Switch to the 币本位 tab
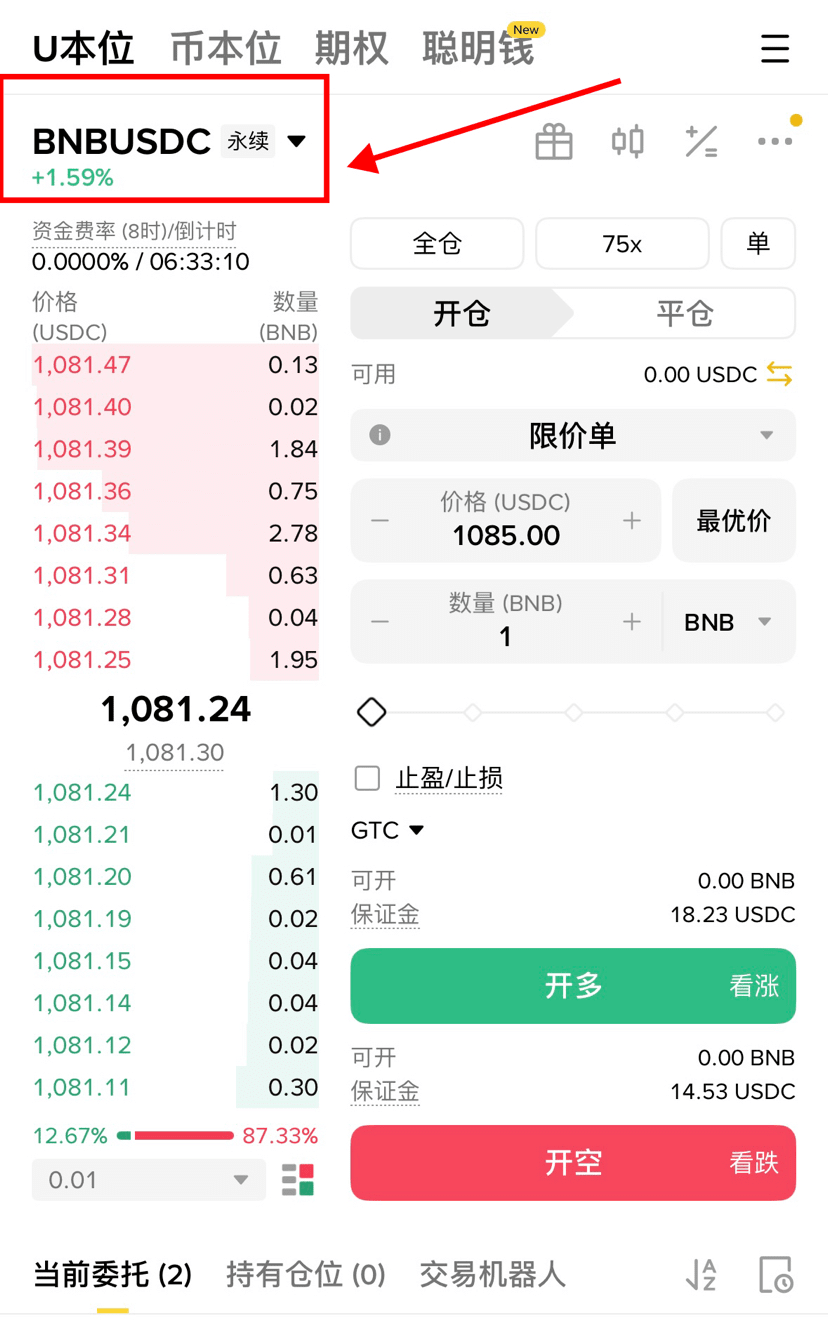The image size is (828, 1333). [x=225, y=48]
